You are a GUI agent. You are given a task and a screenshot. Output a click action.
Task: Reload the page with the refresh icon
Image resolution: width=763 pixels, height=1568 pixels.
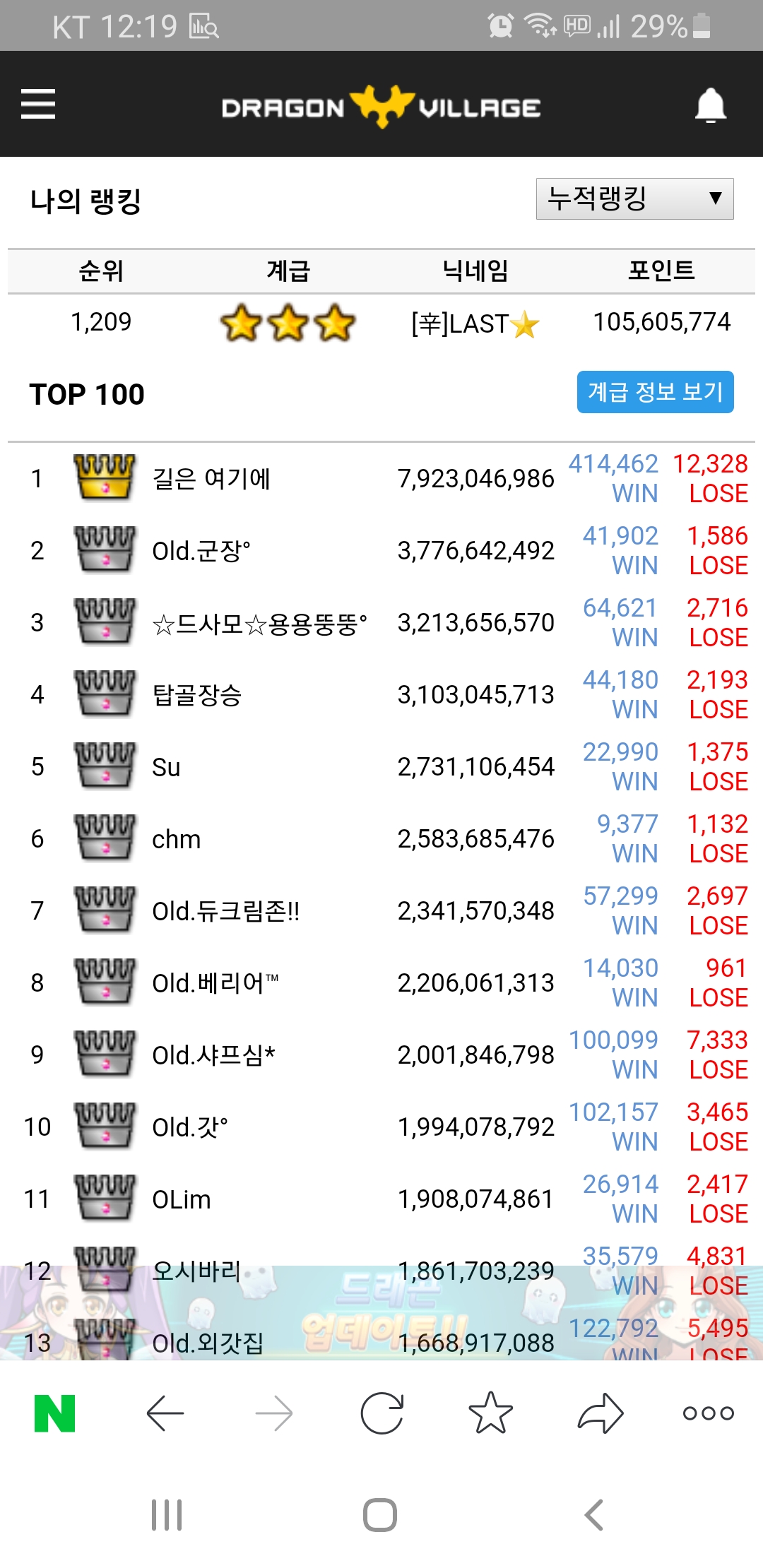tap(381, 1413)
